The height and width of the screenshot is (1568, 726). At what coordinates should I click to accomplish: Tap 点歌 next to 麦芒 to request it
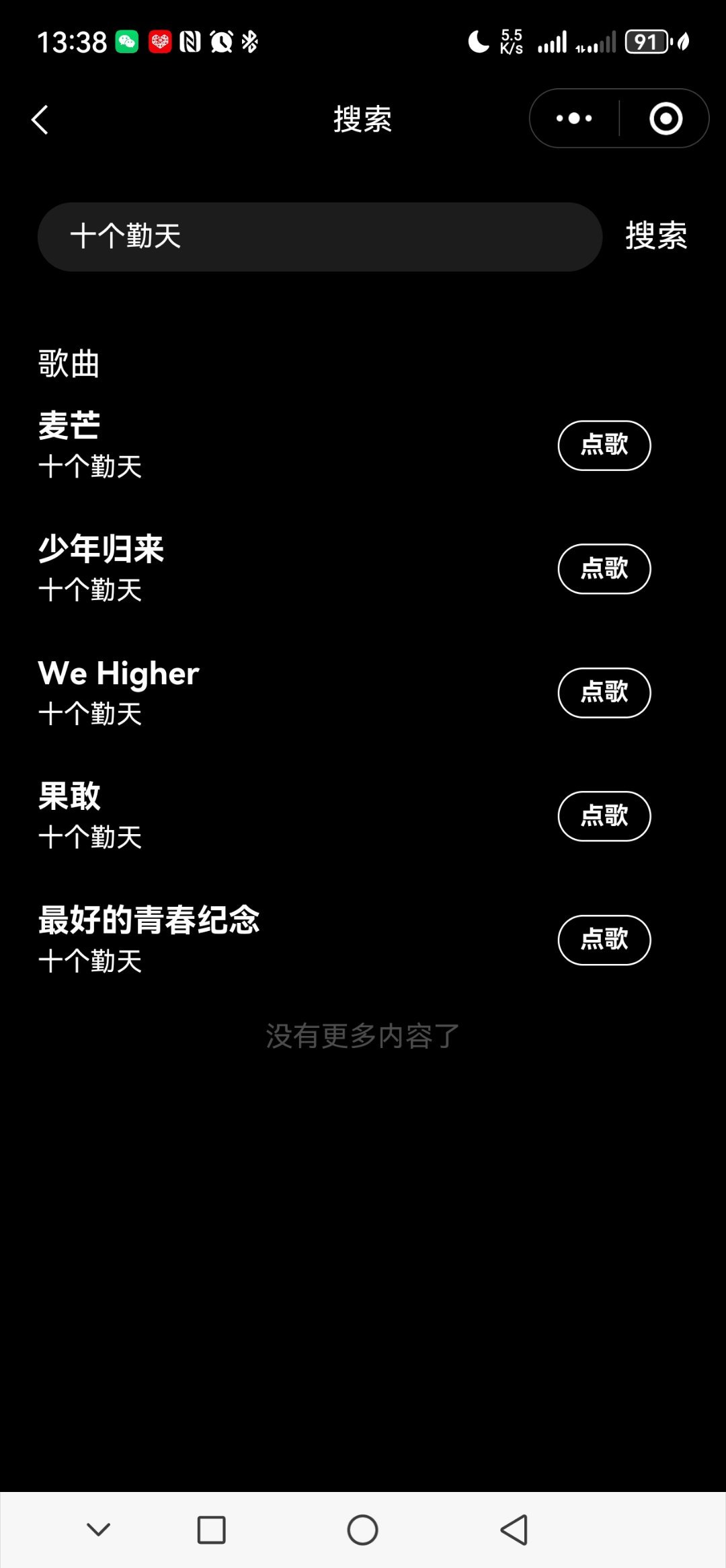click(x=603, y=445)
